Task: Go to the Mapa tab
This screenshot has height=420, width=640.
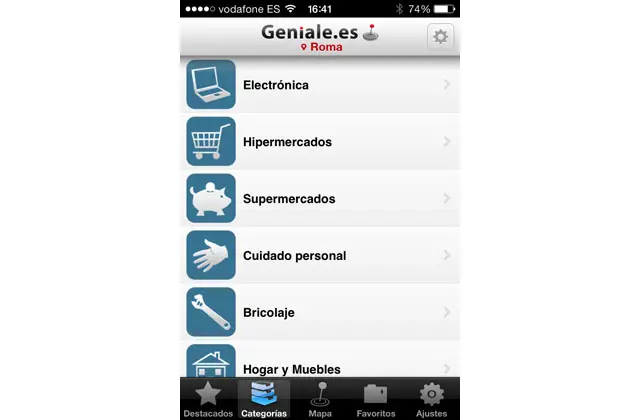Action: [x=320, y=399]
